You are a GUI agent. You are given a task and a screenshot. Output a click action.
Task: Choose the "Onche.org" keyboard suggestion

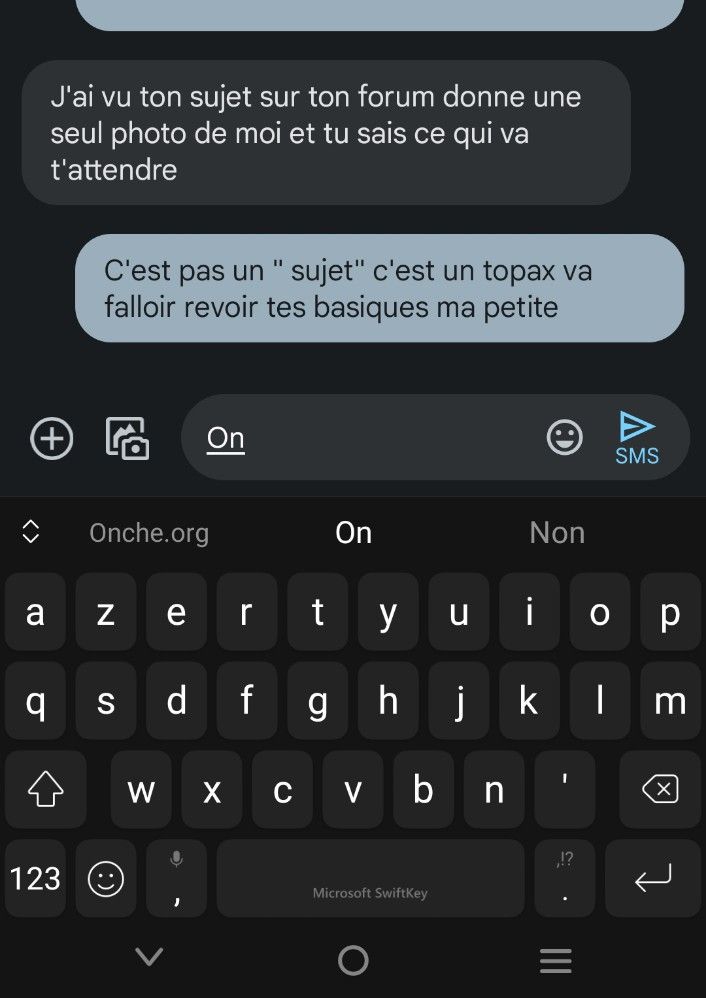point(149,533)
